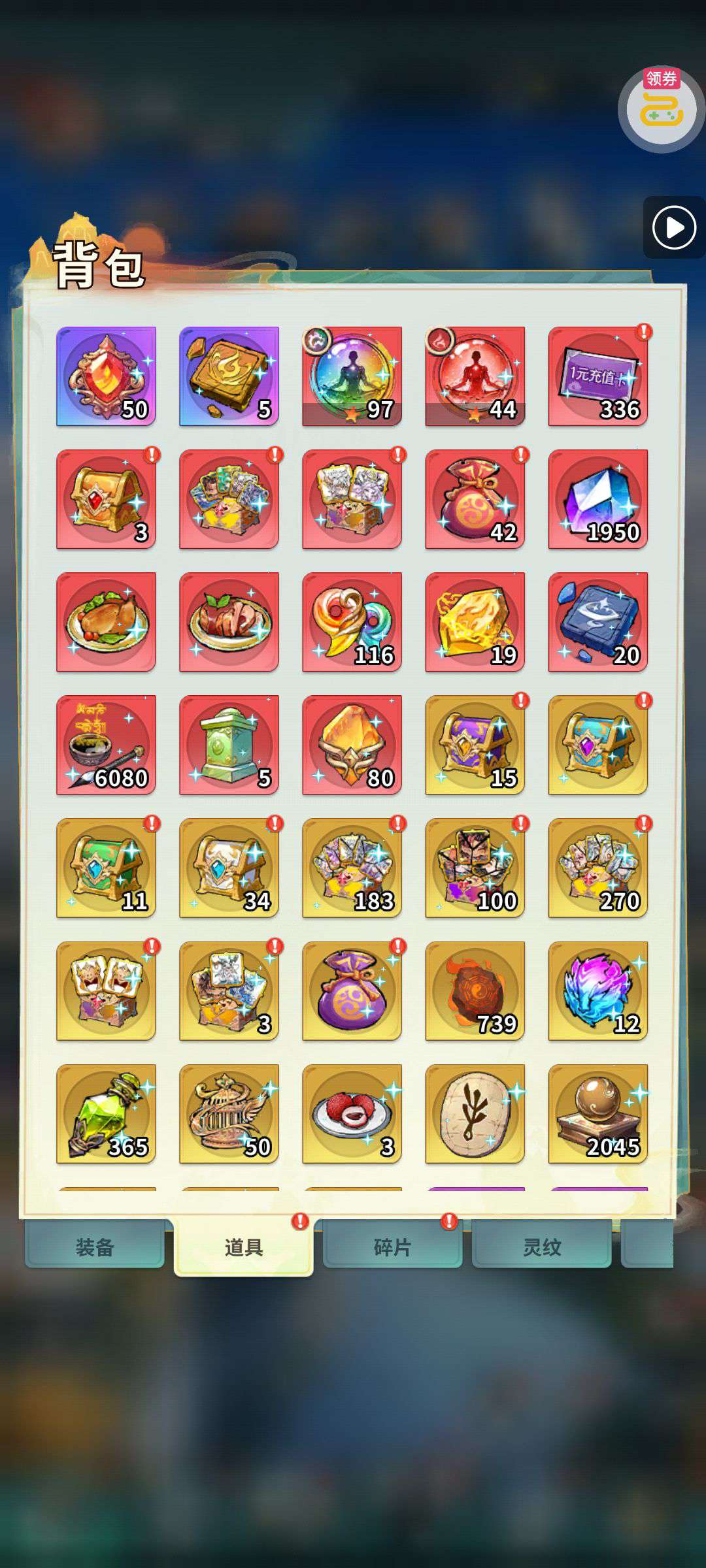This screenshot has width=706, height=1568.
Task: Open the green potion item with 365
Action: [106, 1113]
